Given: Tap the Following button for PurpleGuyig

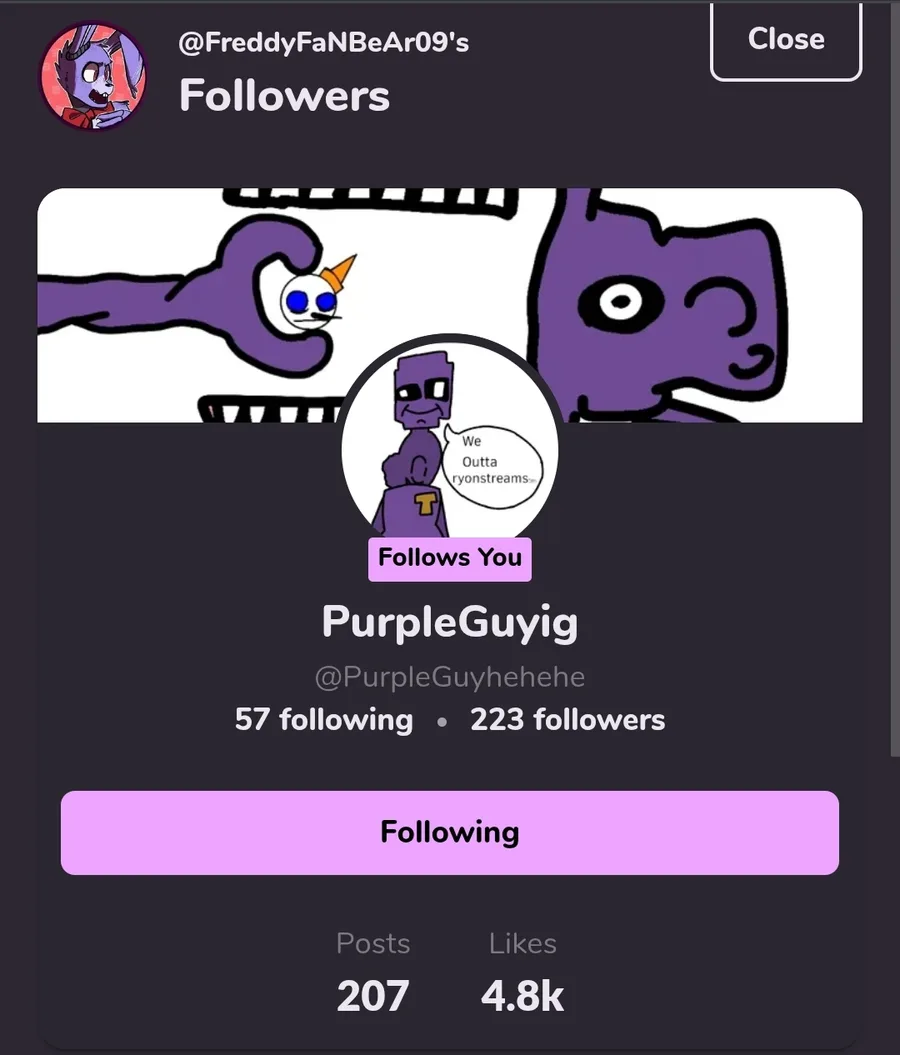Looking at the screenshot, I should [x=449, y=832].
